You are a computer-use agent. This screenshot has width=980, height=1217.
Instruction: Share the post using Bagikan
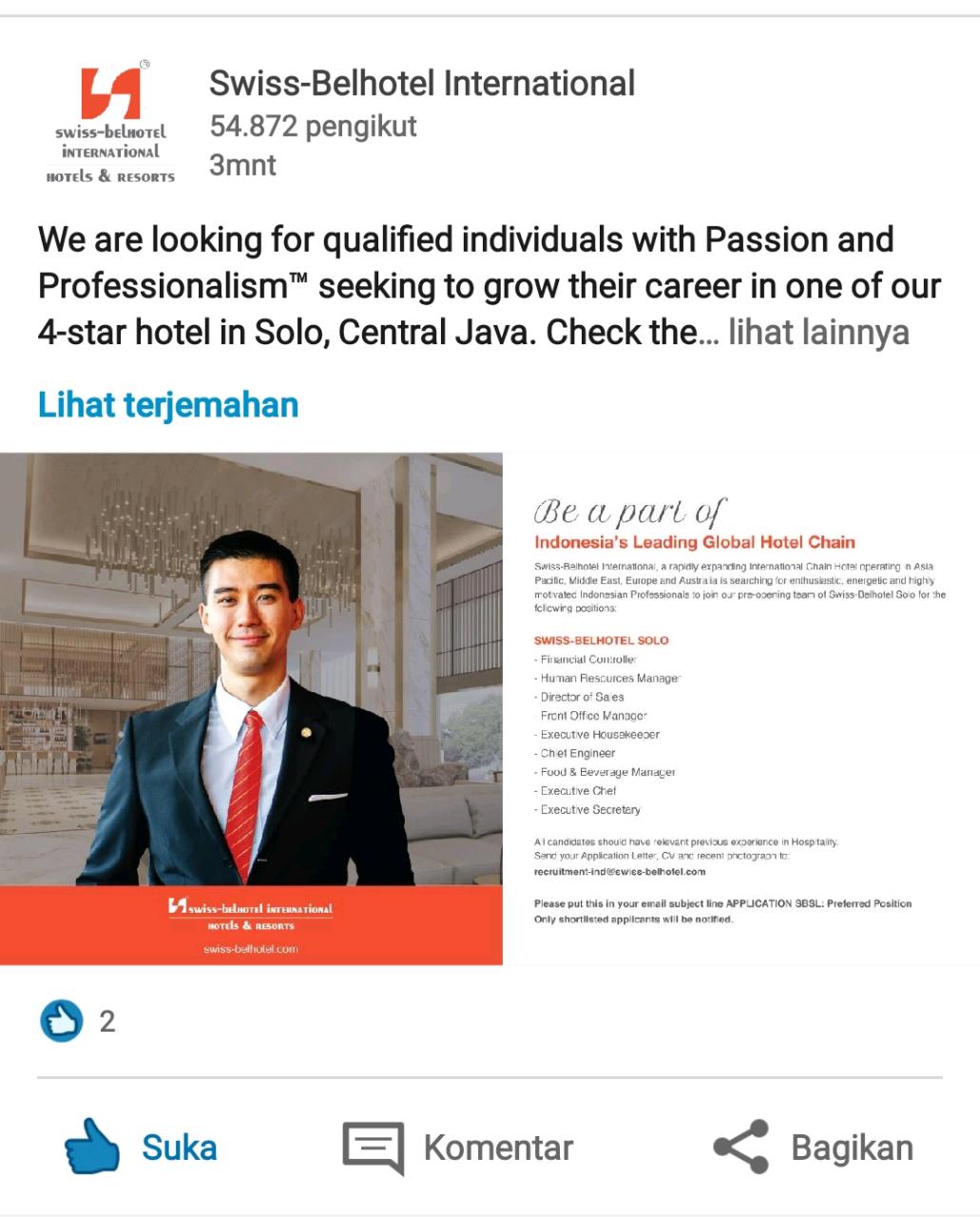814,1147
